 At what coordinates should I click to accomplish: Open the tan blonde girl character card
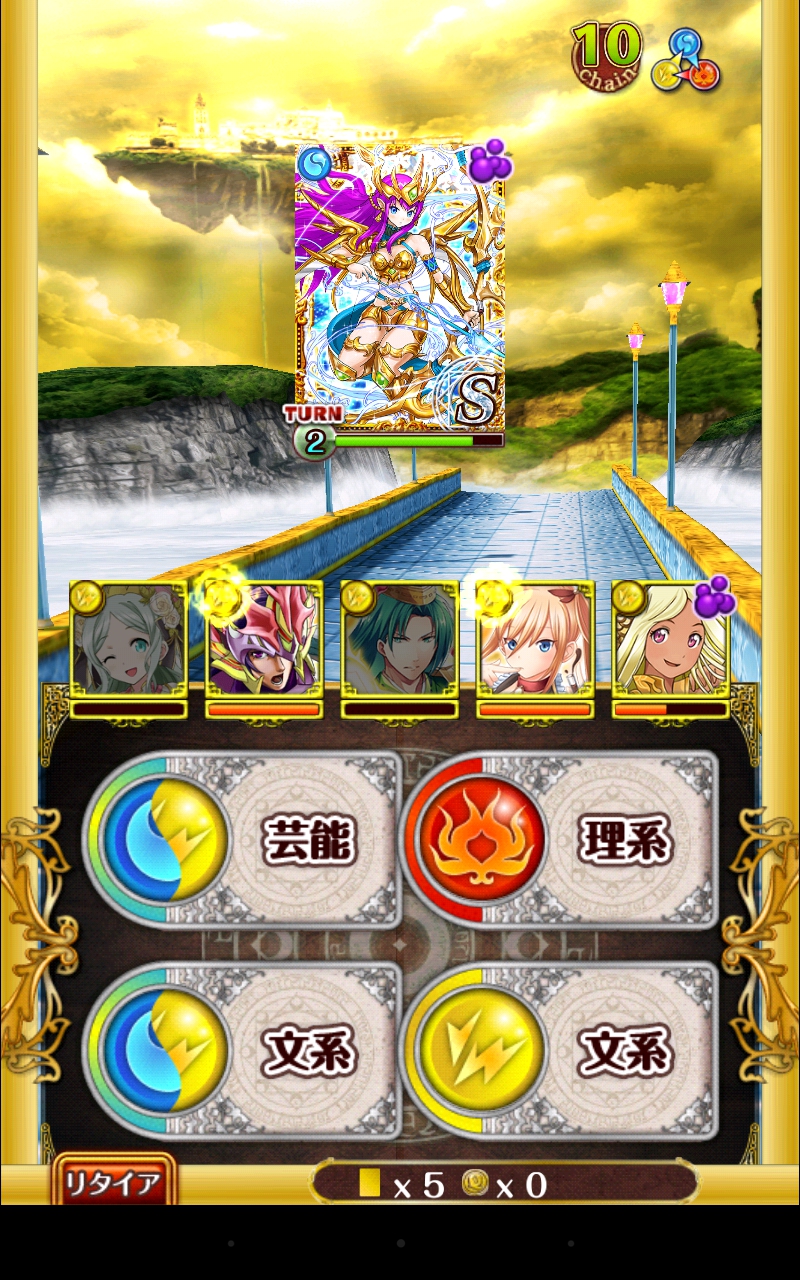point(671,640)
